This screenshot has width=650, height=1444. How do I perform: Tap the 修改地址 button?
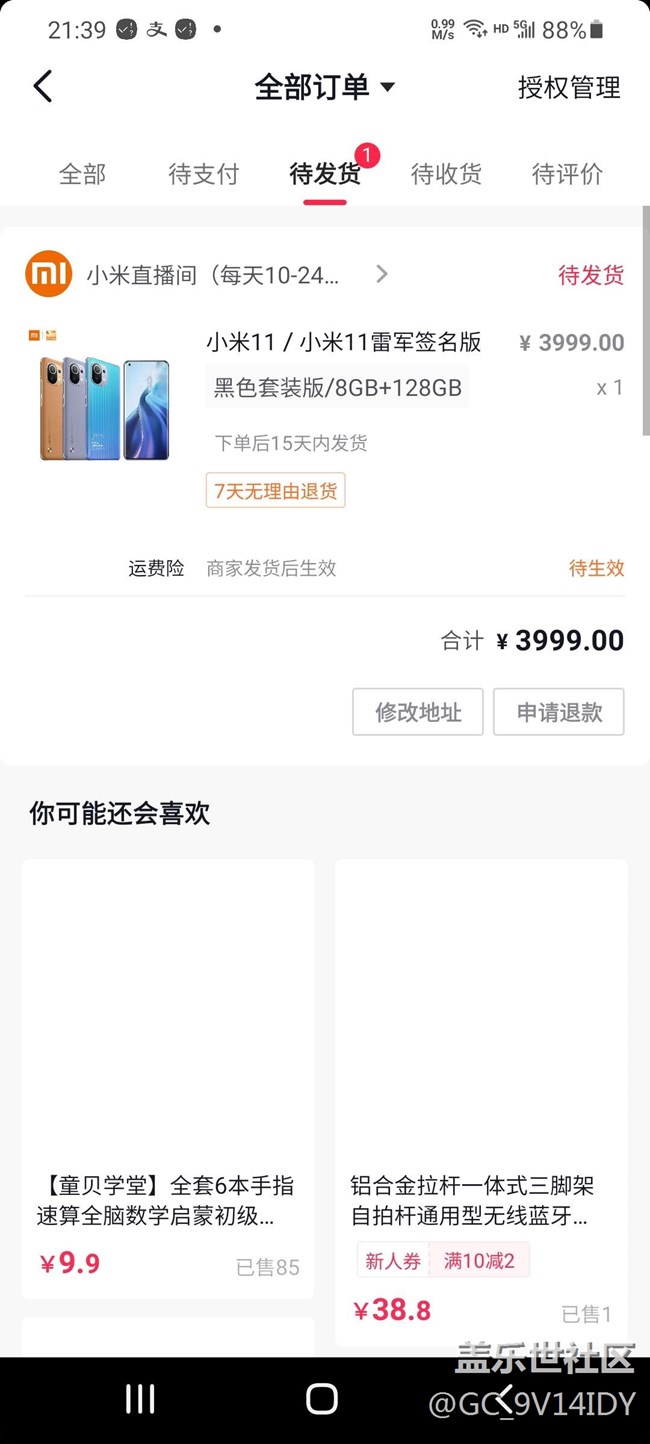coord(418,712)
